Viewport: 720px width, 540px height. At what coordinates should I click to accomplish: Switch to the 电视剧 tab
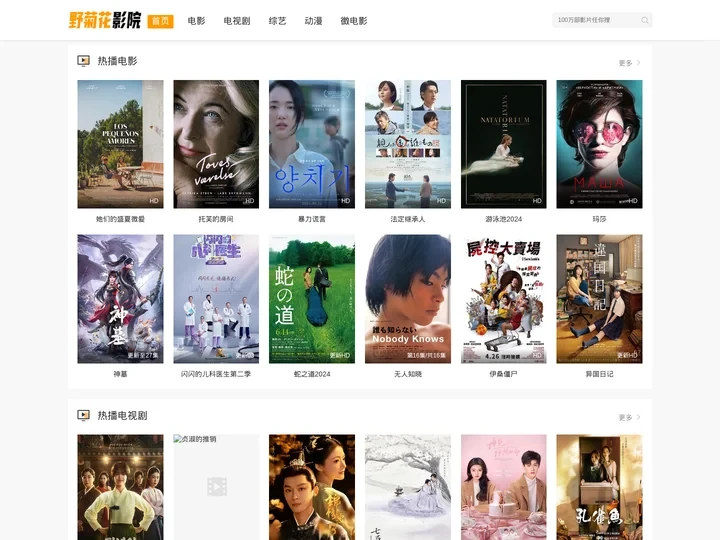236,20
